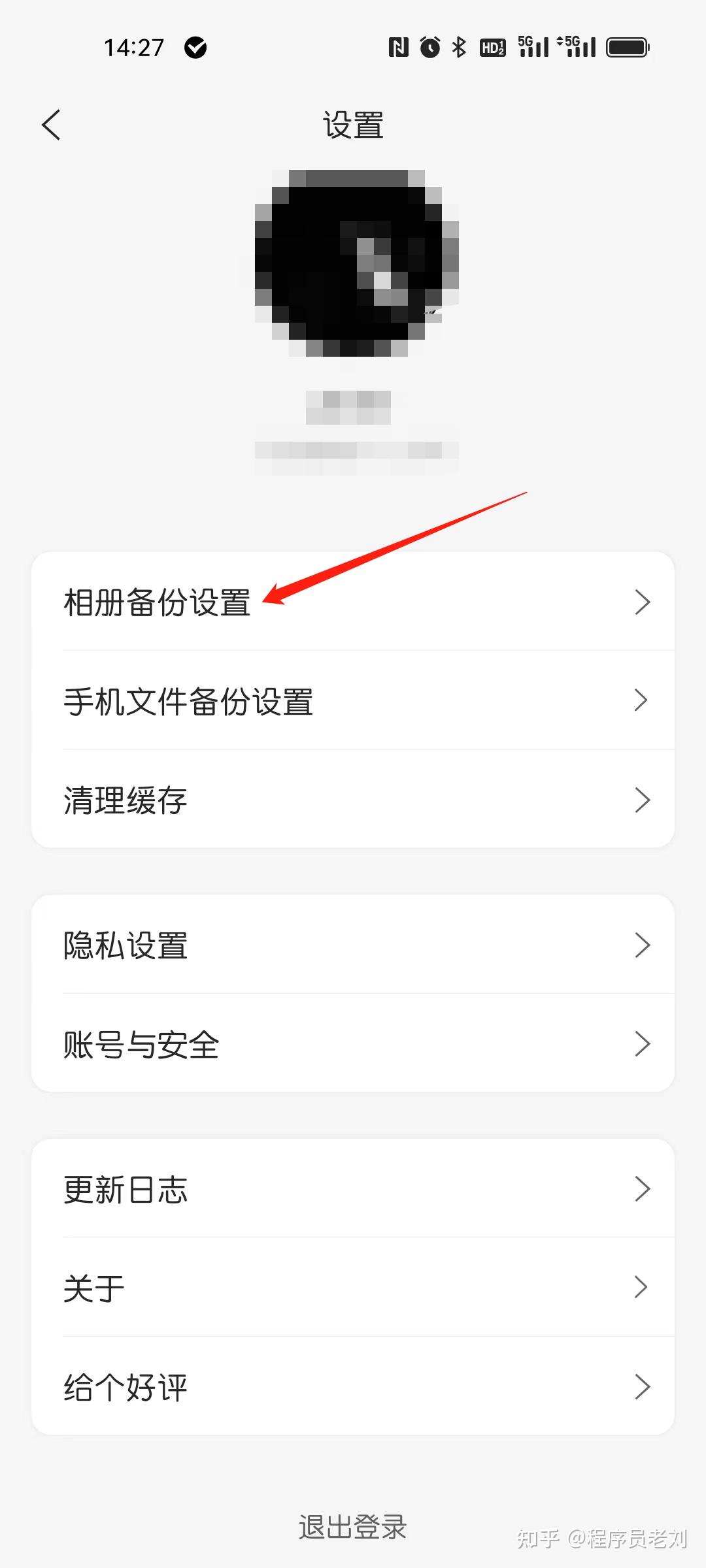The height and width of the screenshot is (1568, 706).
Task: Tap 退出登录 to log out
Action: click(x=353, y=1527)
